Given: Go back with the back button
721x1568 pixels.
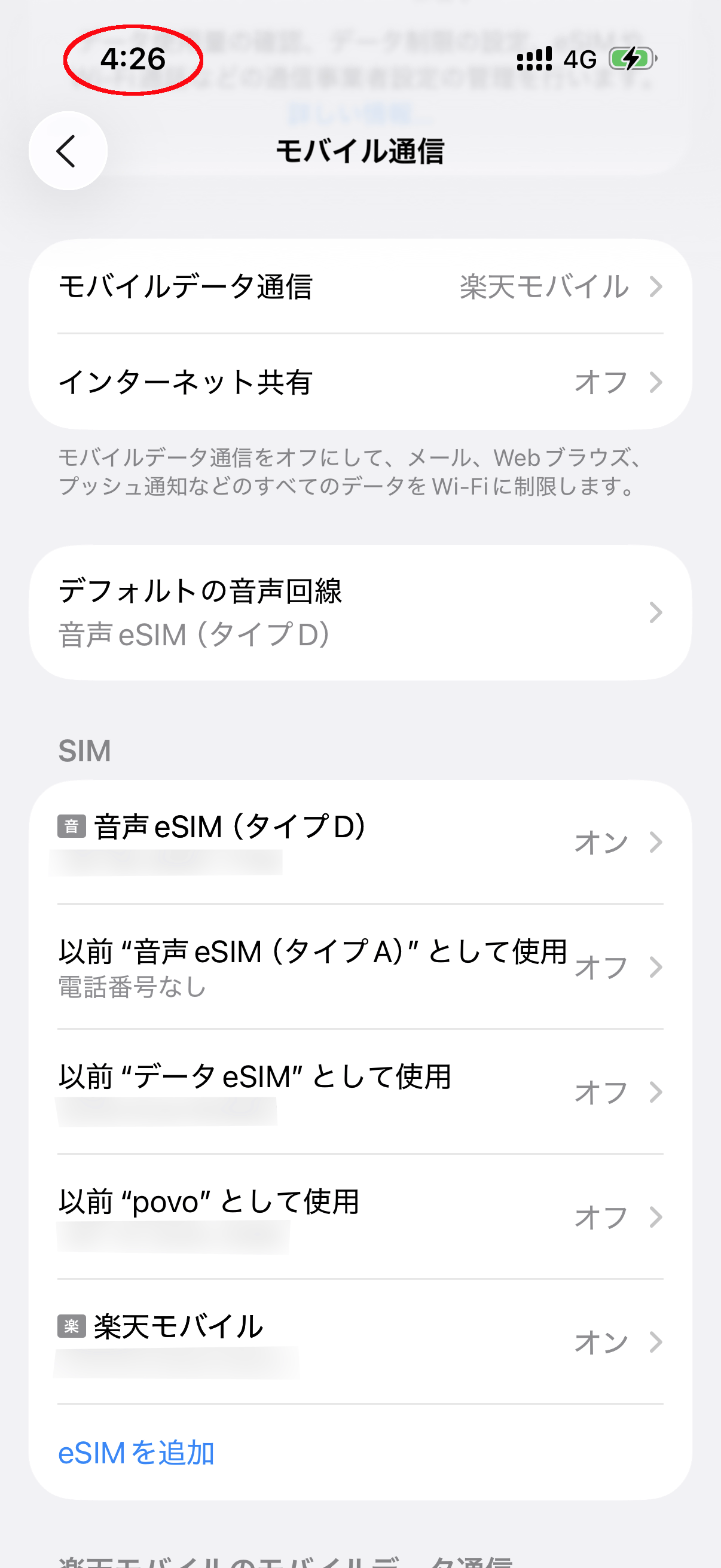Looking at the screenshot, I should [67, 150].
